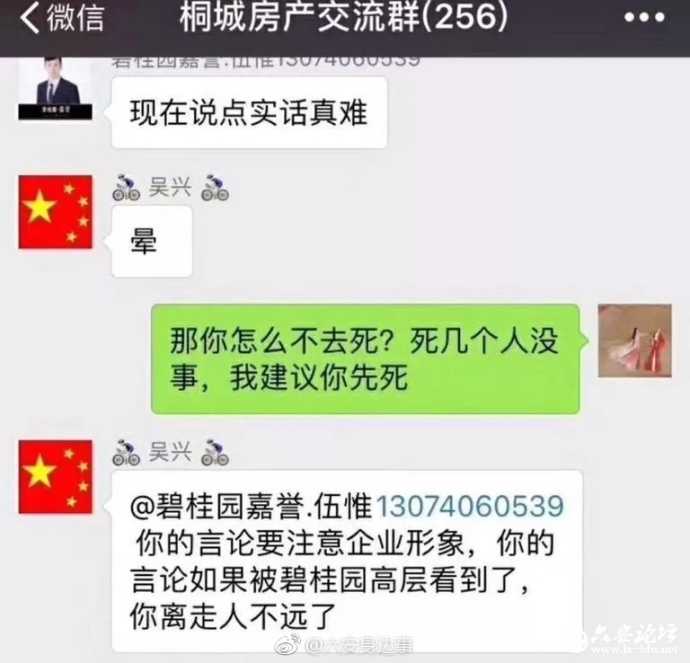The height and width of the screenshot is (663, 690).
Task: Open 吴兴's avatar beside the @碧桂园嘉誉 message
Action: [x=55, y=476]
